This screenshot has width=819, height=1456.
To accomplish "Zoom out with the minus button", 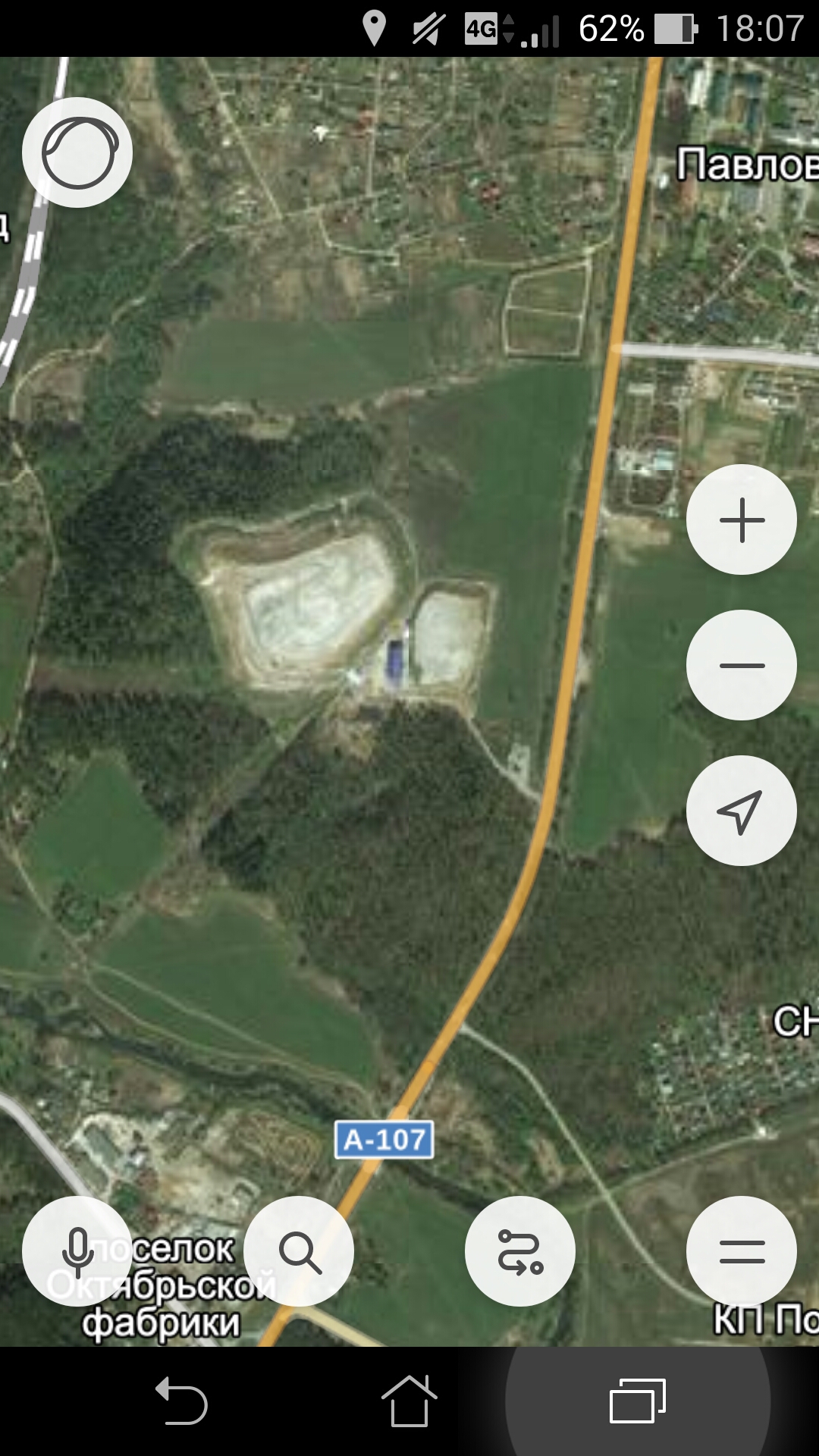I will [741, 665].
